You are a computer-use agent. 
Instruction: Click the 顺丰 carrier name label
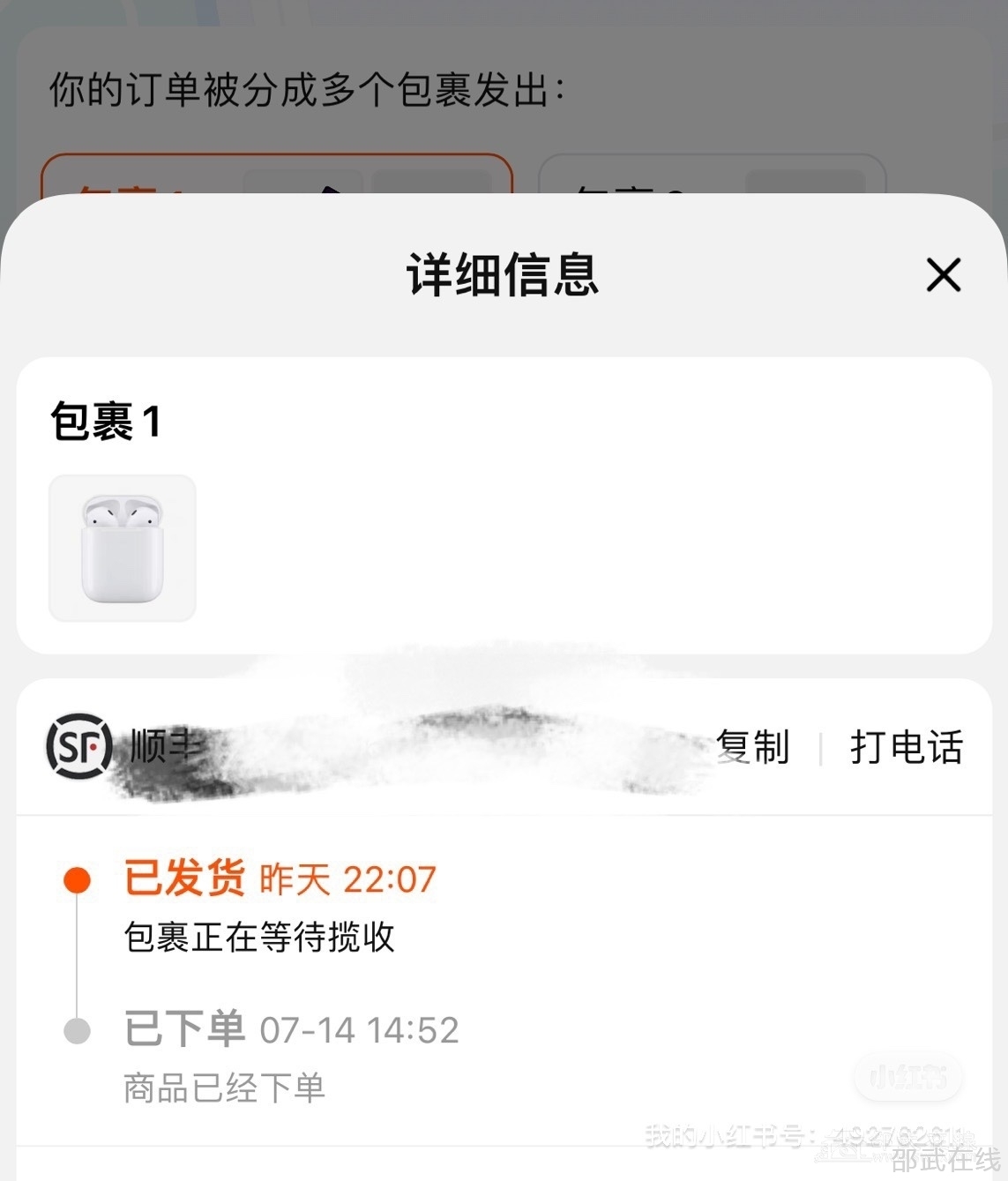pos(165,748)
